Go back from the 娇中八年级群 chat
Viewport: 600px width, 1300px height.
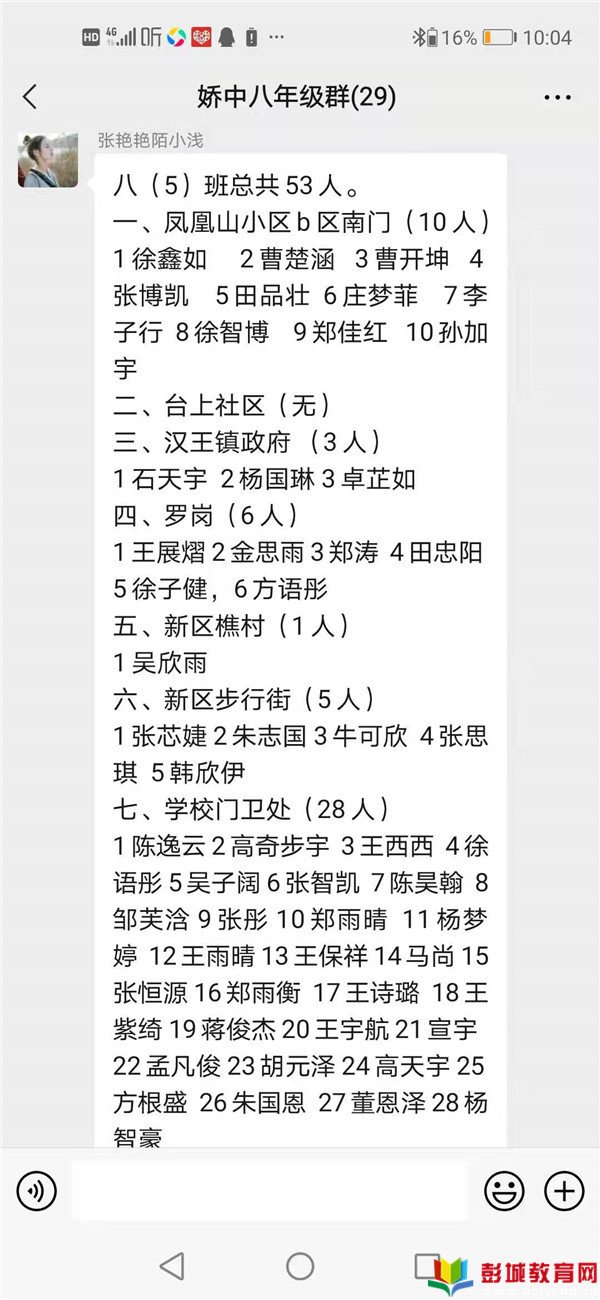click(x=30, y=97)
